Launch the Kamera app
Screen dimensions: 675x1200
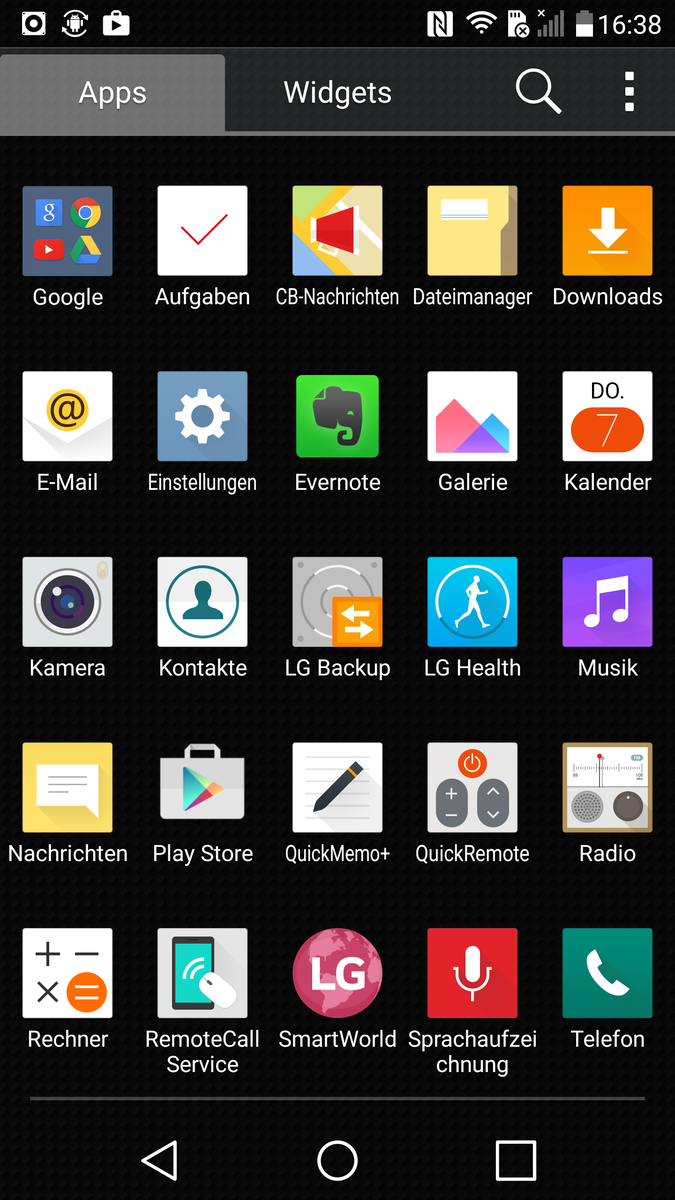click(x=67, y=602)
